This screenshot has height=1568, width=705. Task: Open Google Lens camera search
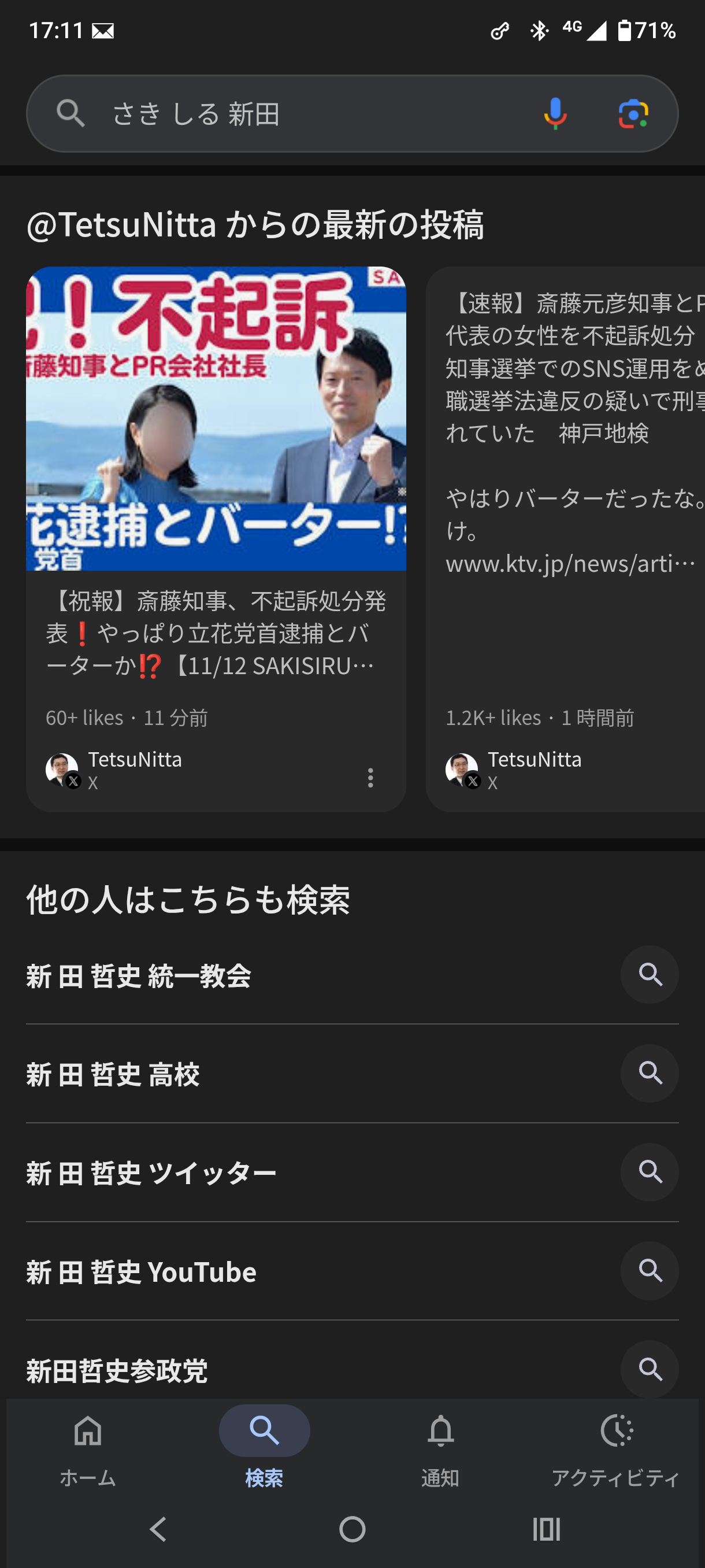pos(633,114)
